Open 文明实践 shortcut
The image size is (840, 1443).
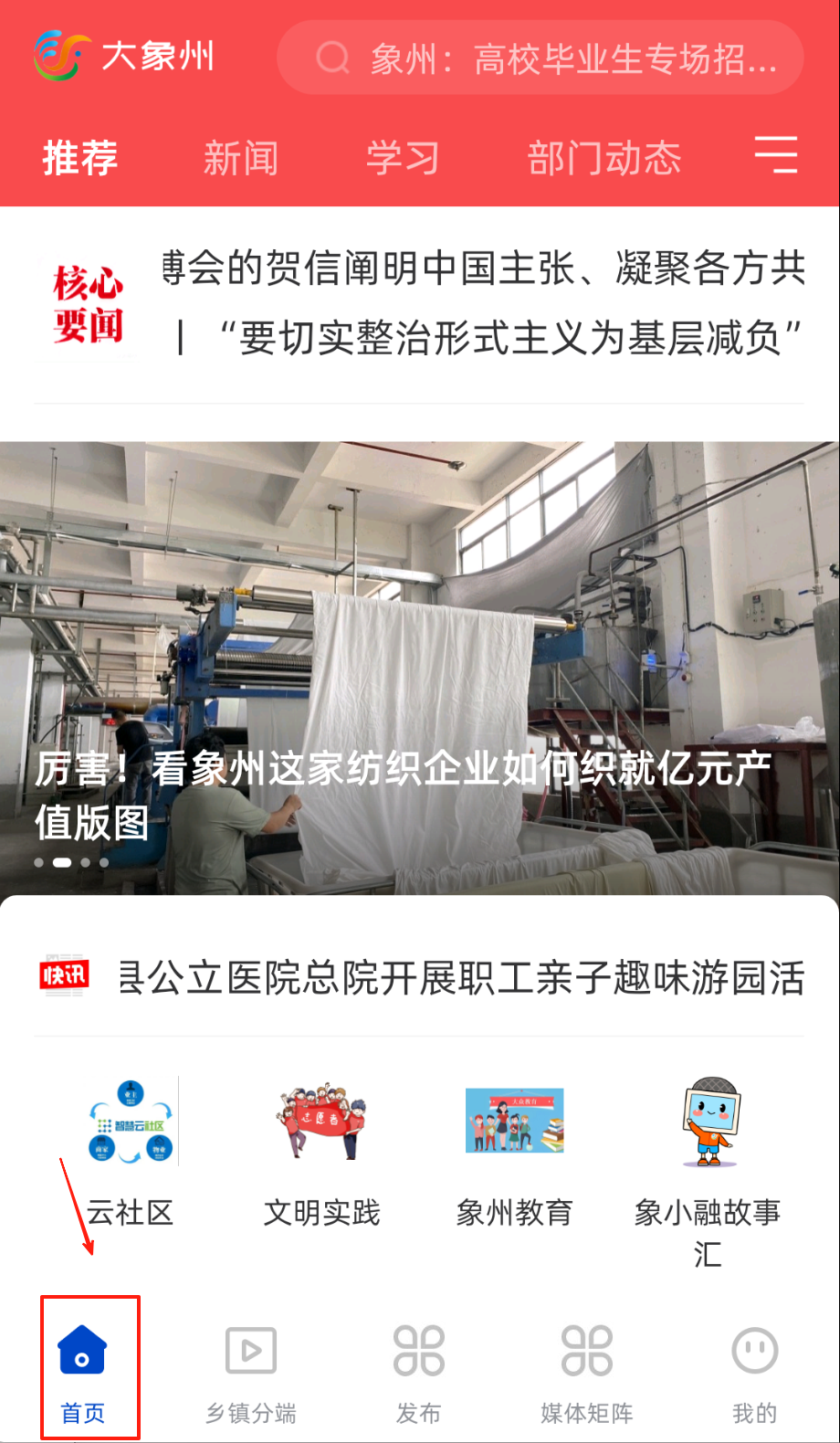click(x=321, y=1149)
